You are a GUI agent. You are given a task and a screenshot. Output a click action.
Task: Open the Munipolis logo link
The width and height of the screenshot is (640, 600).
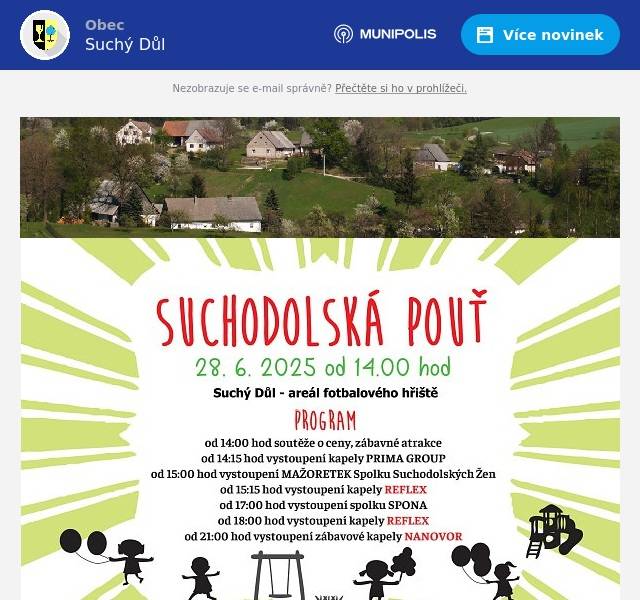pyautogui.click(x=385, y=34)
